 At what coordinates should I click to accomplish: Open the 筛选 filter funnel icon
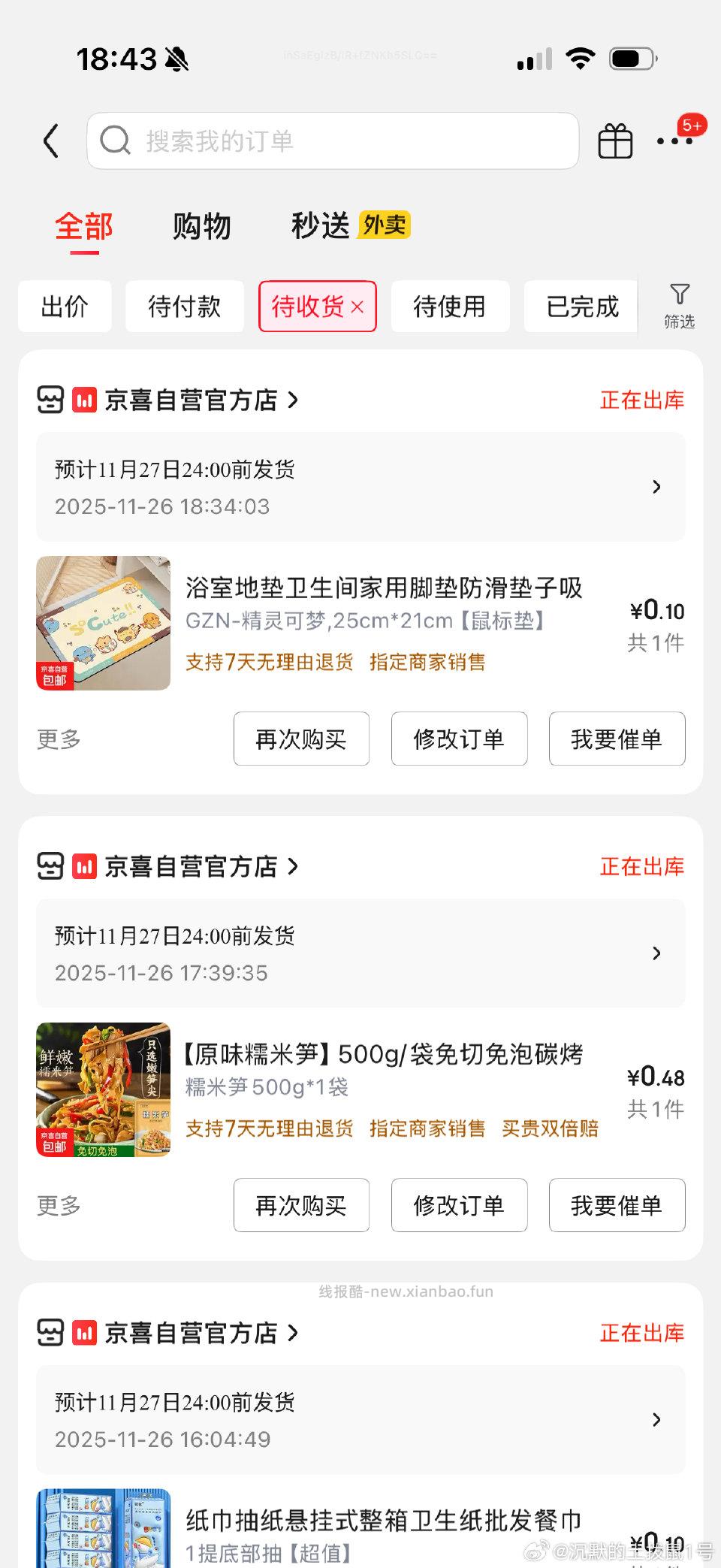pos(680,305)
